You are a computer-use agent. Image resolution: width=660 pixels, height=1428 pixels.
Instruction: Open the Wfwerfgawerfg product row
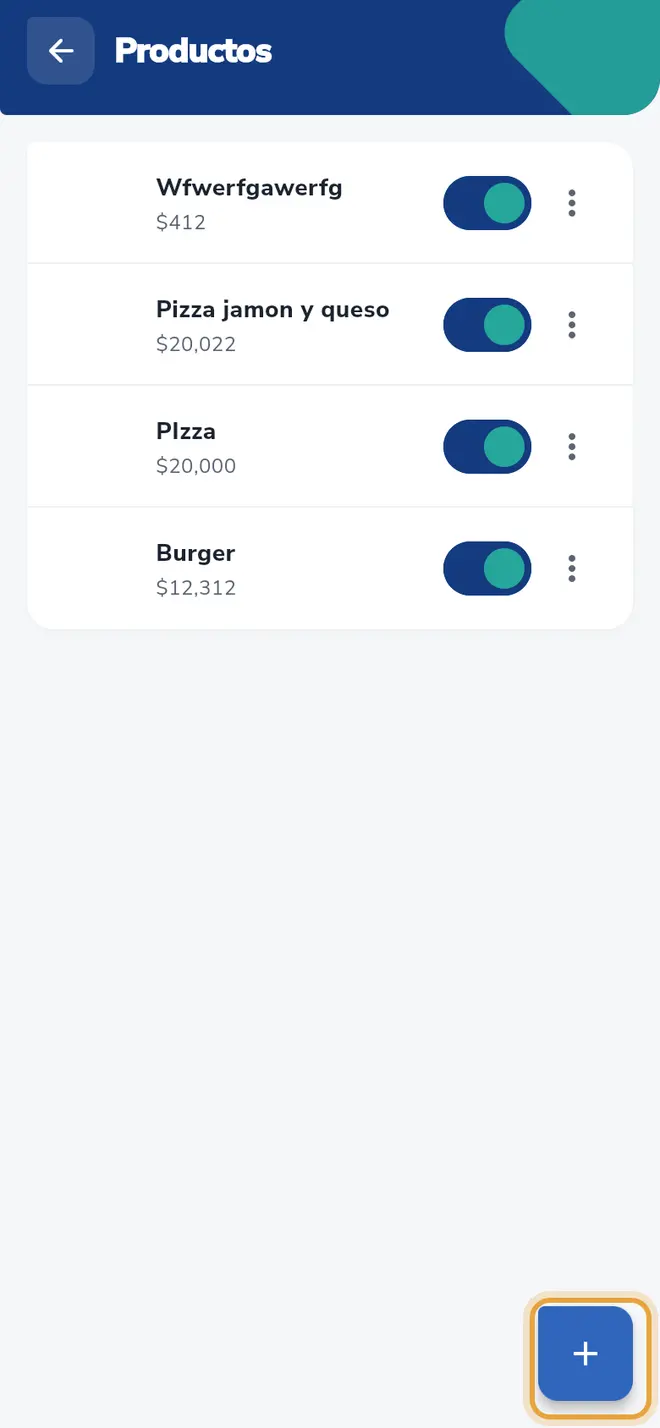(x=330, y=203)
